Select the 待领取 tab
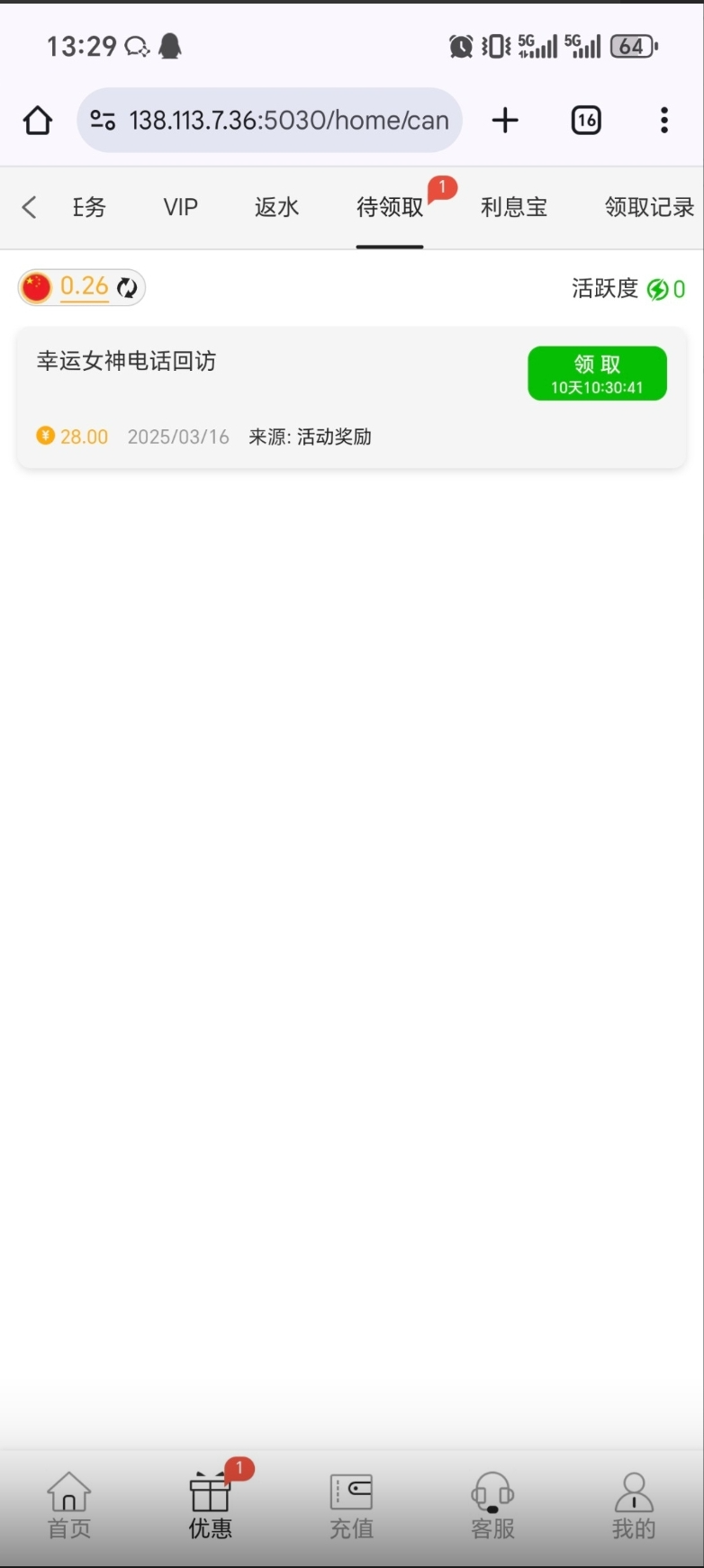 [x=390, y=207]
